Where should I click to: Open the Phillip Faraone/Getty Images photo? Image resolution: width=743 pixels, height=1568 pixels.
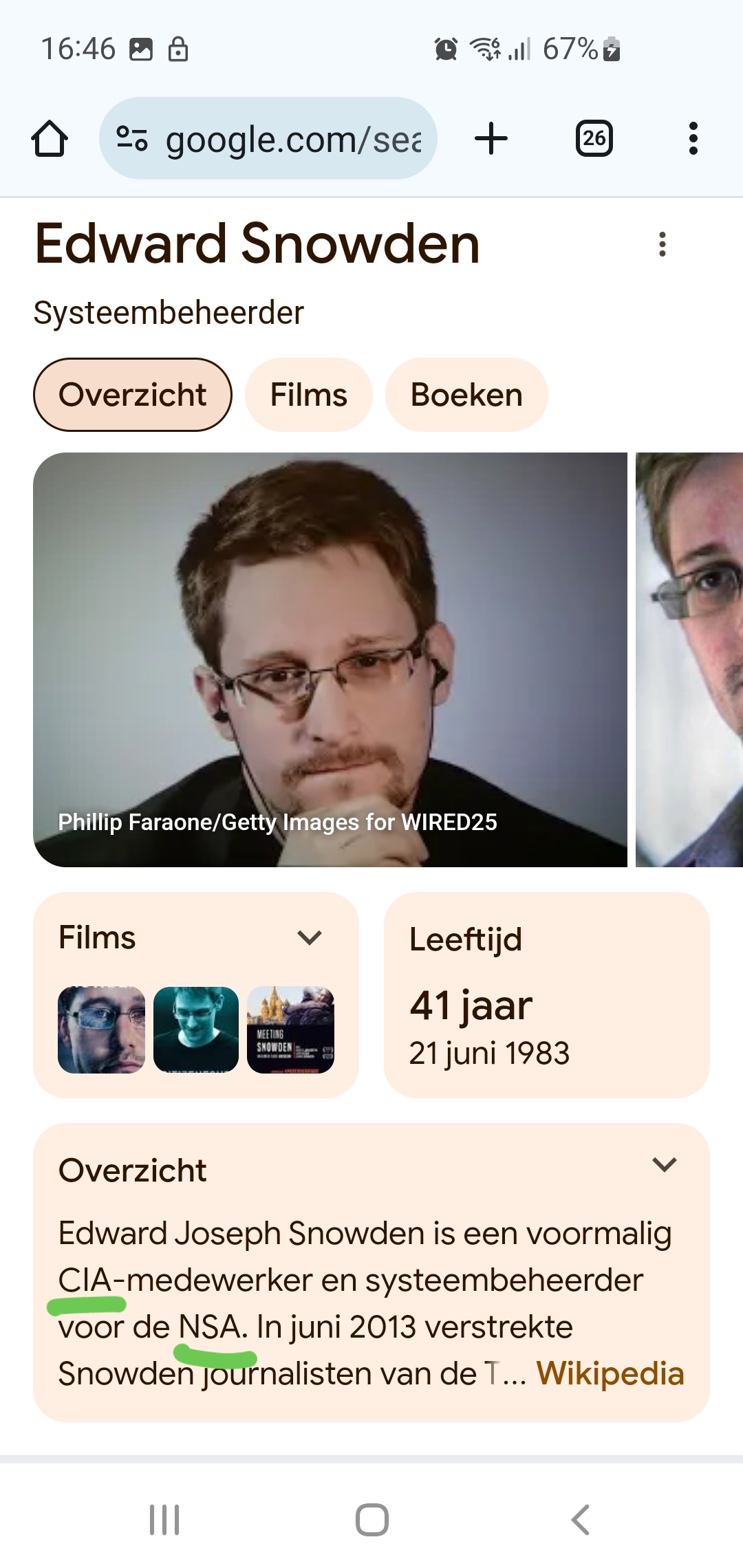pyautogui.click(x=330, y=660)
